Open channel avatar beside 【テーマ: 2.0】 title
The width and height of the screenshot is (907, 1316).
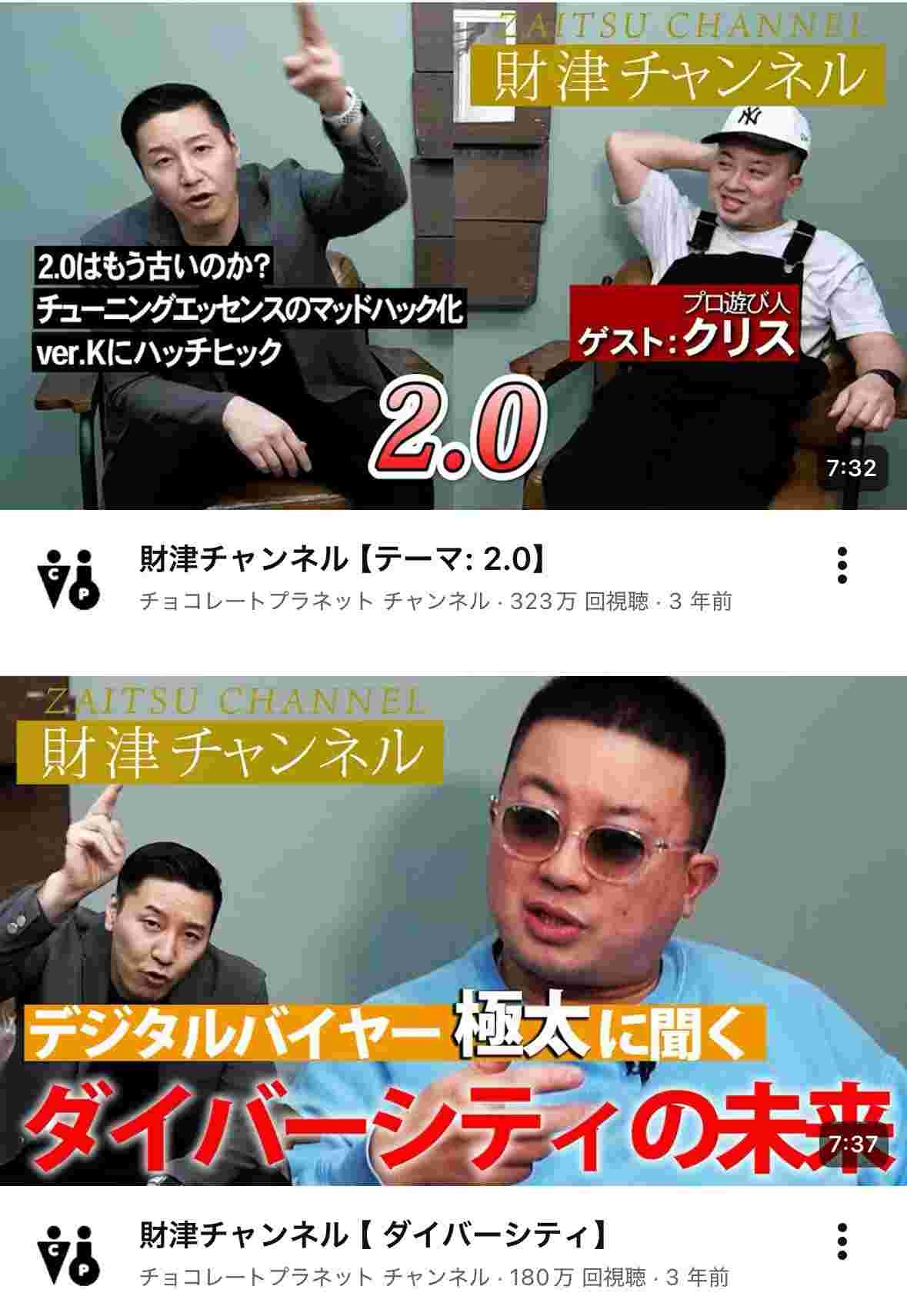click(x=68, y=578)
